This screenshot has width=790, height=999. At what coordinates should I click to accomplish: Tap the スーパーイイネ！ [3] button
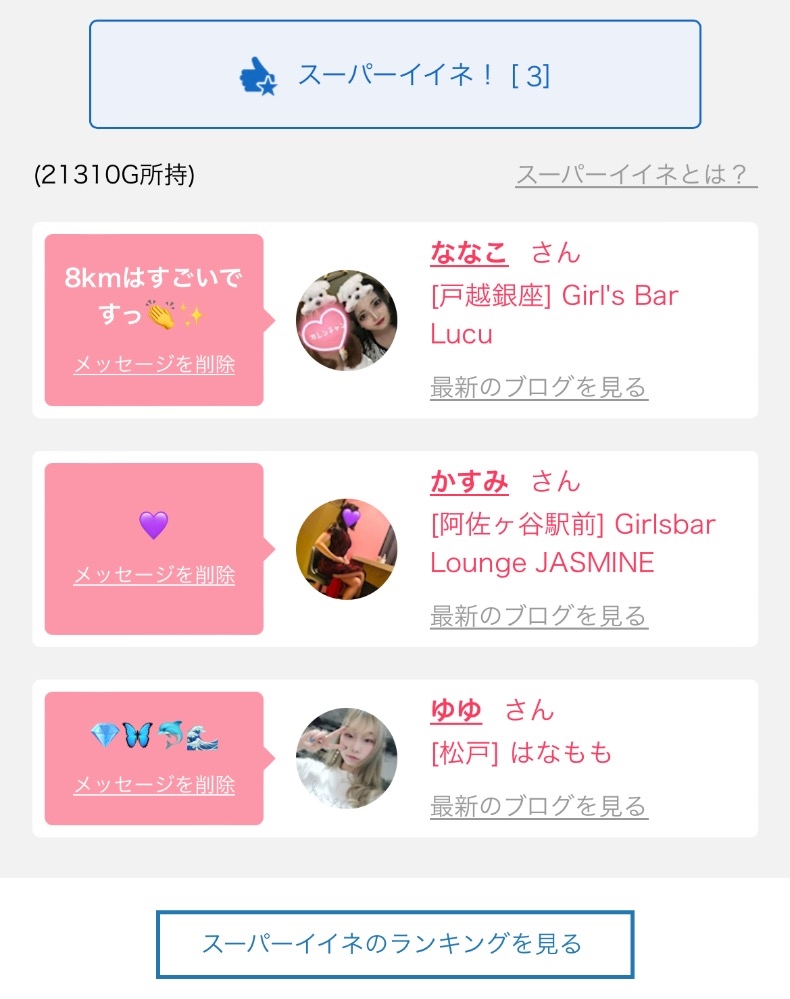point(395,75)
